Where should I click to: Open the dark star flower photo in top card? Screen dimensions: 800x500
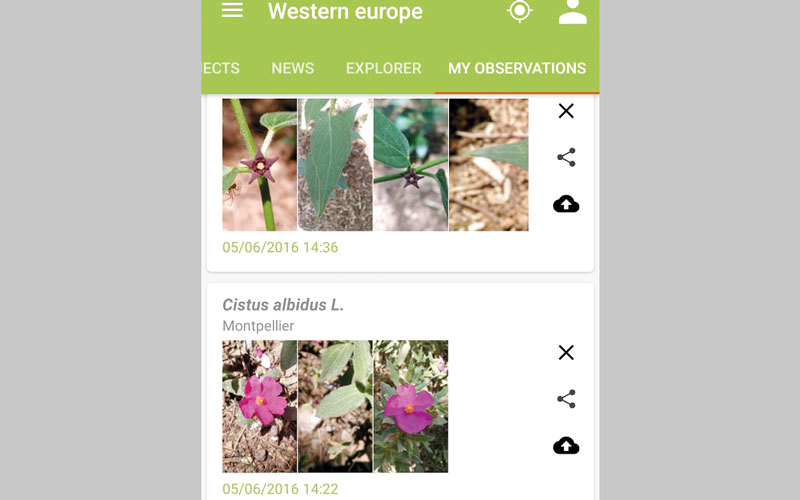pos(259,165)
